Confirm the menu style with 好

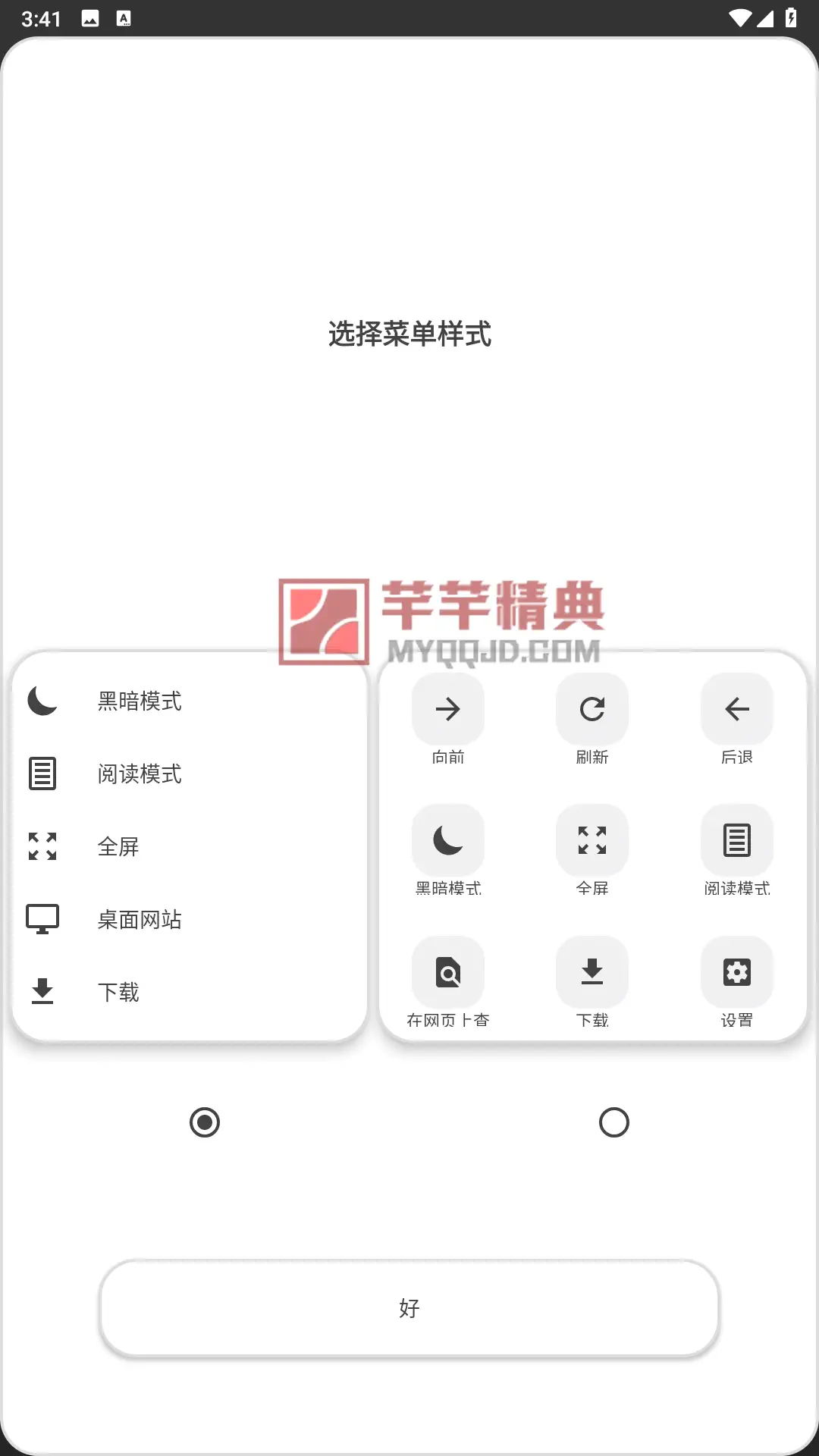click(x=409, y=1308)
